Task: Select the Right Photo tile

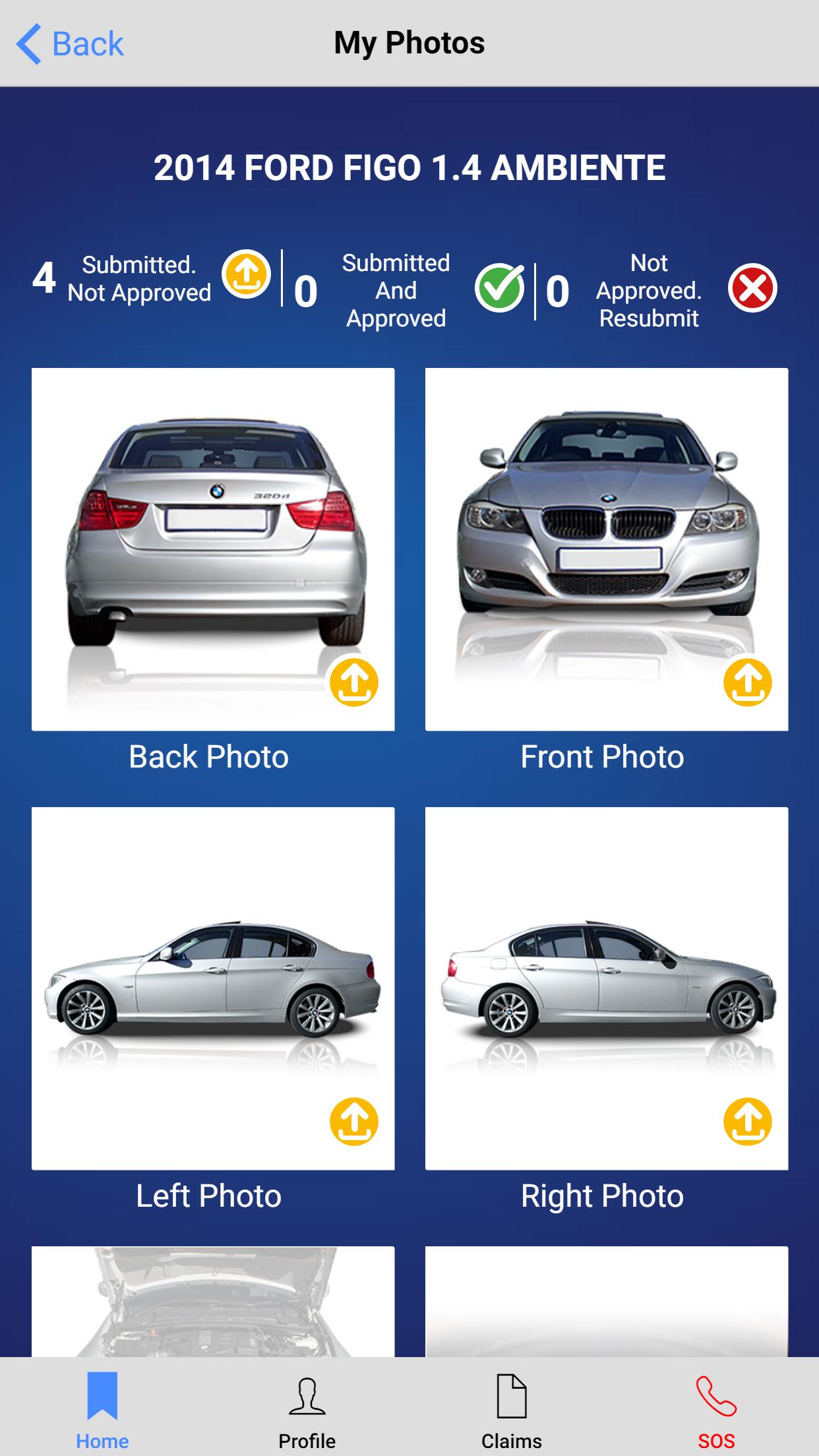Action: 606,988
